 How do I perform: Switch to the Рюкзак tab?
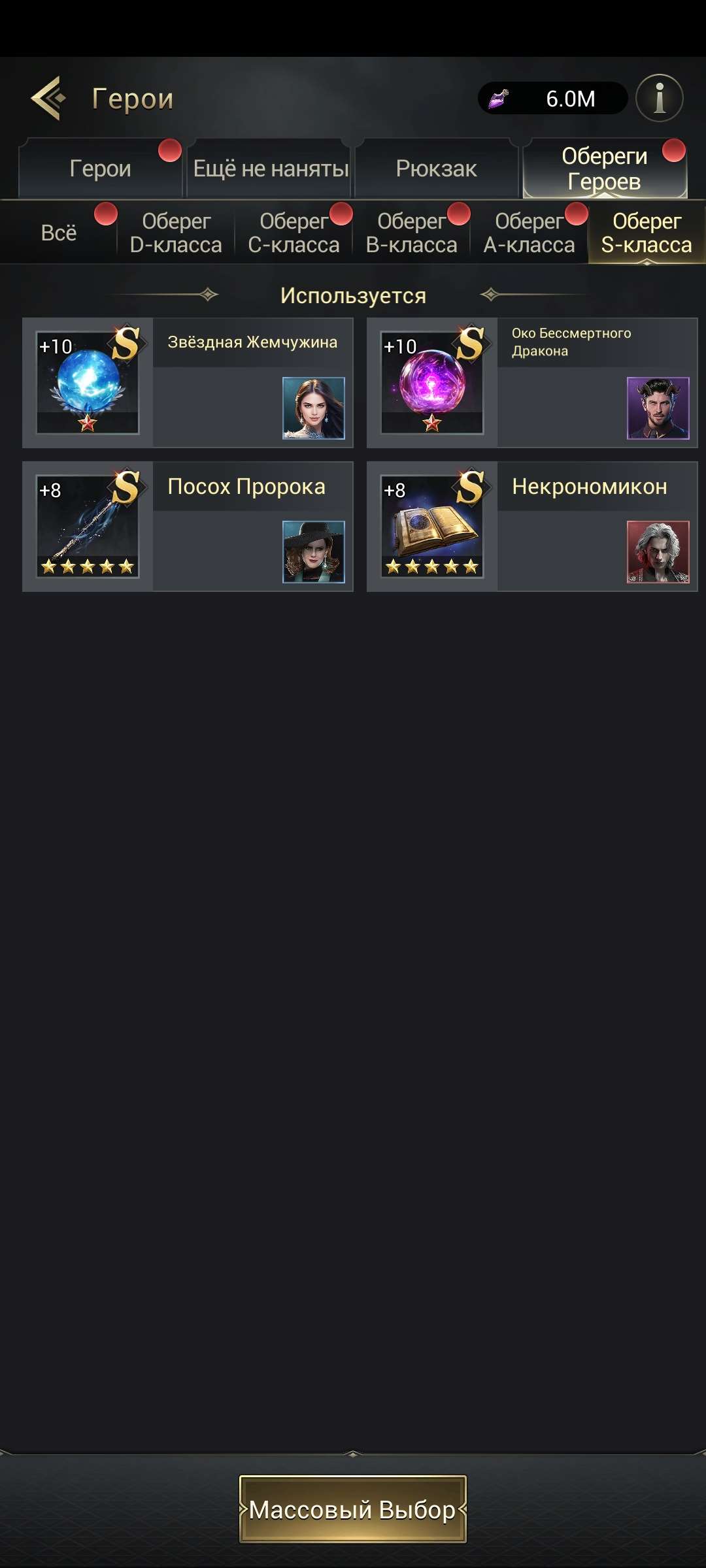coord(436,169)
